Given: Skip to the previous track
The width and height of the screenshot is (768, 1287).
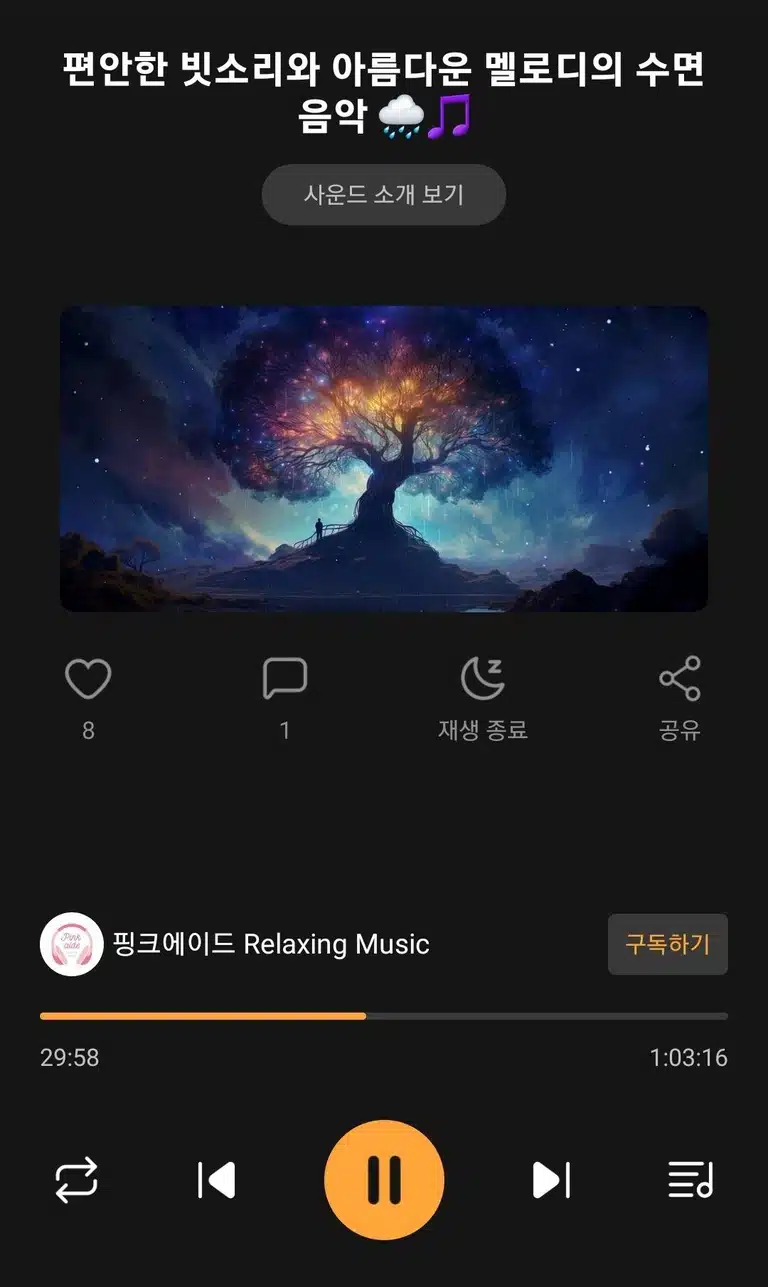Looking at the screenshot, I should tap(216, 1180).
